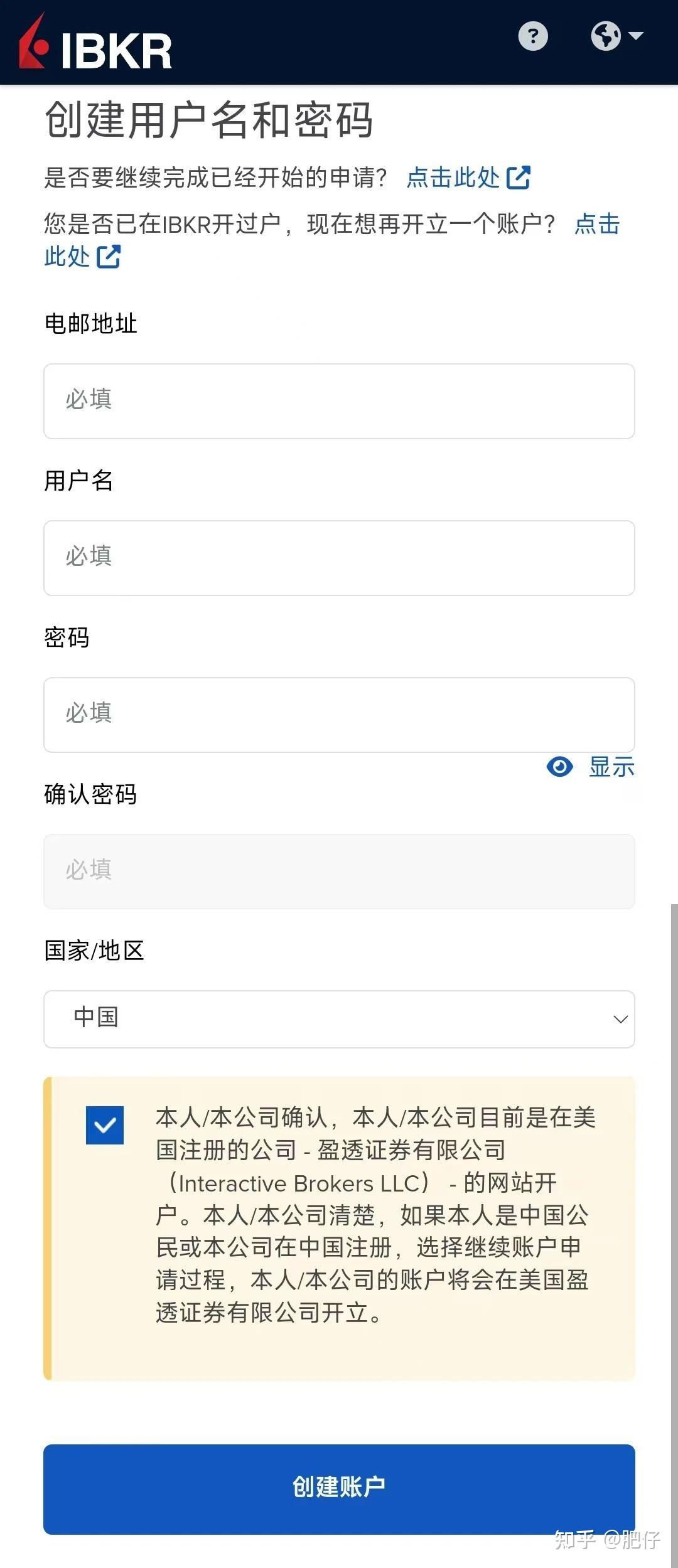
Task: Open the 国家/地区 country dropdown
Action: 339,1019
